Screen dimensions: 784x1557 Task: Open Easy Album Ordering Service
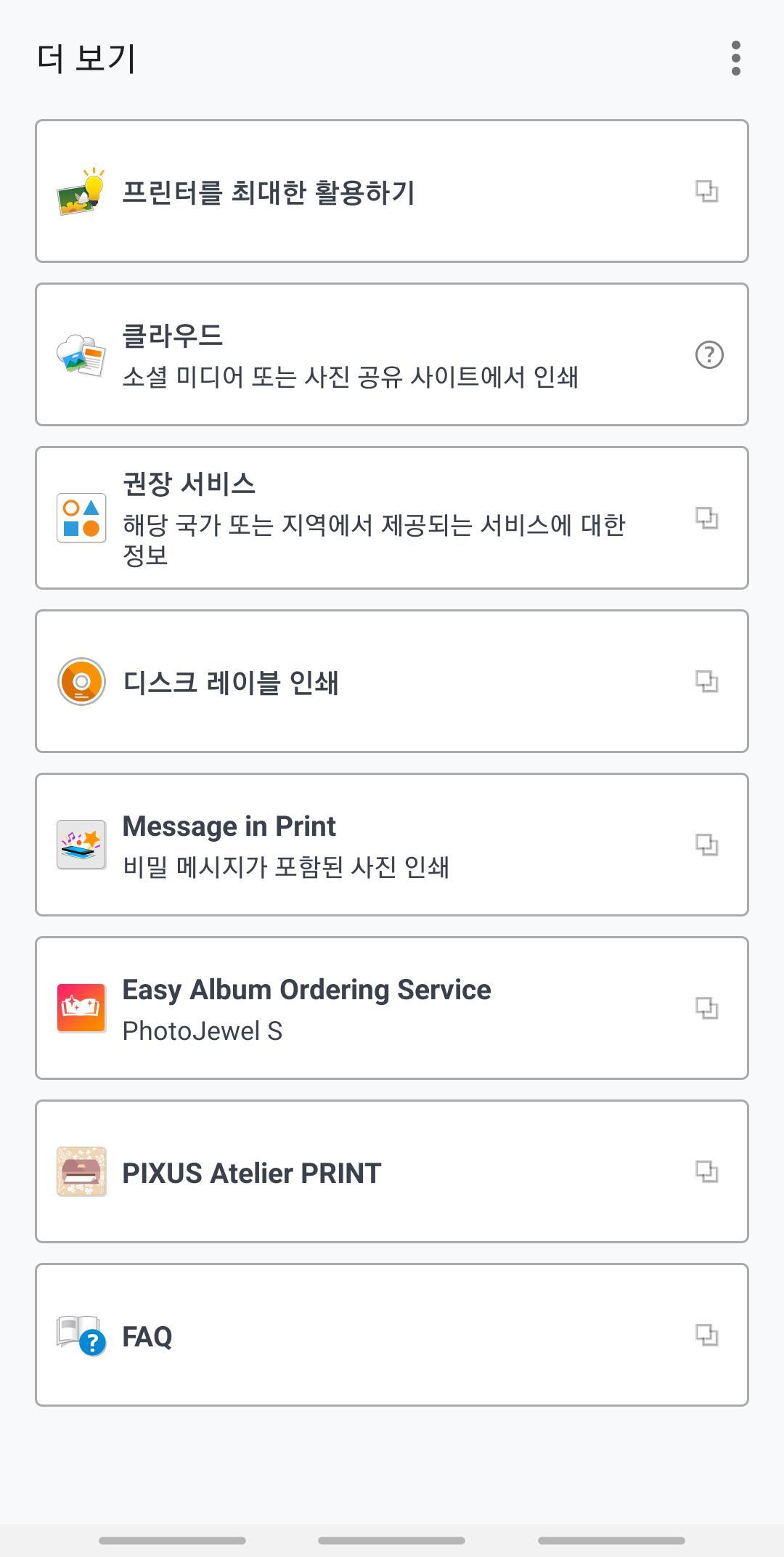392,1008
